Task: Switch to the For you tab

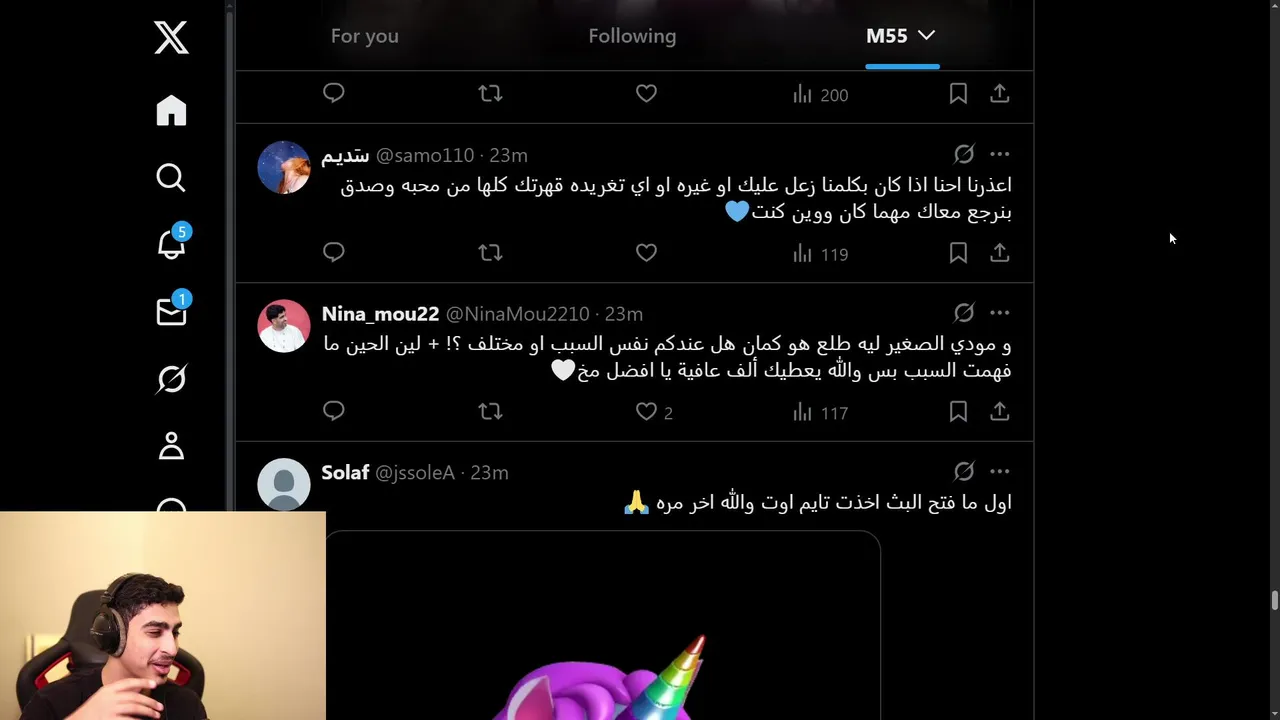Action: tap(364, 36)
